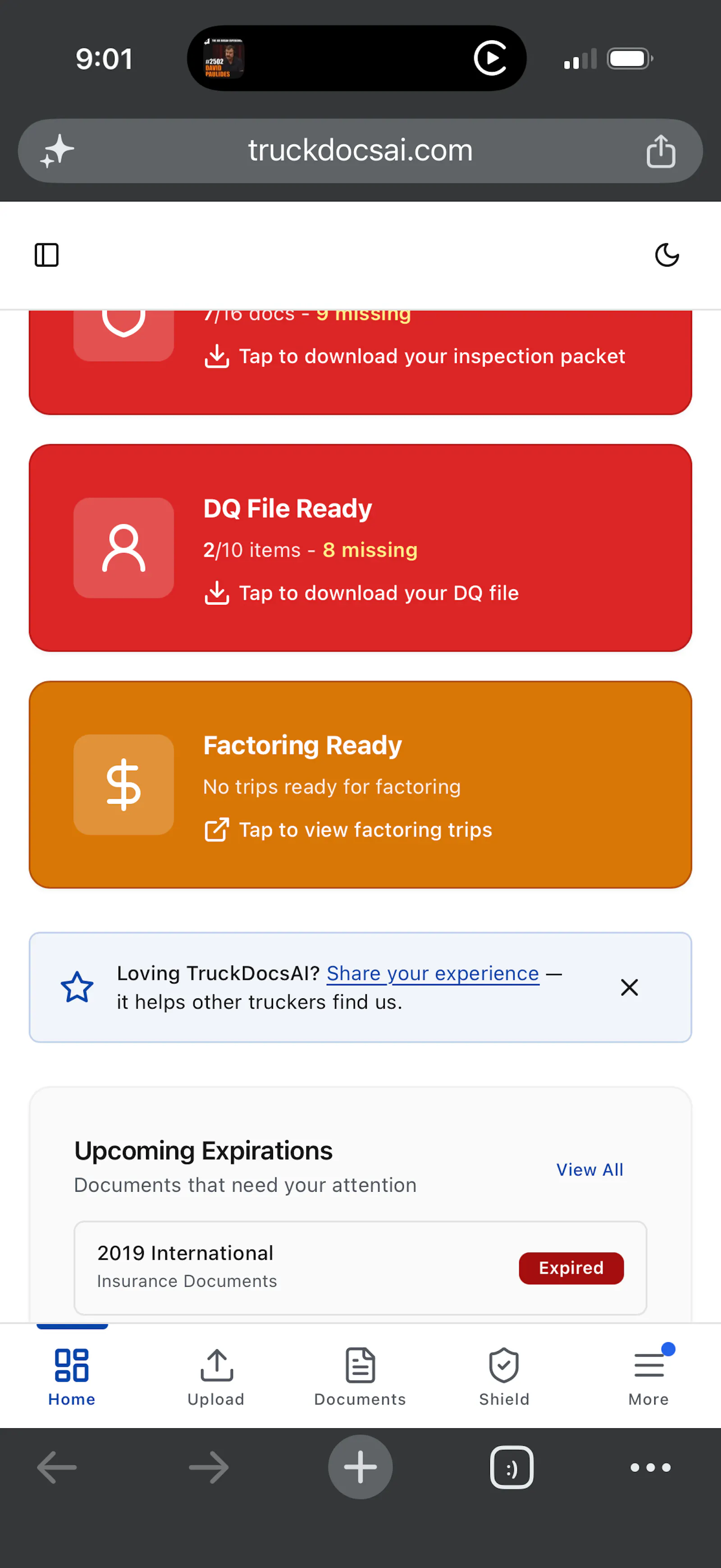
Task: Open 2019 International insurance documents row
Action: (x=360, y=1268)
